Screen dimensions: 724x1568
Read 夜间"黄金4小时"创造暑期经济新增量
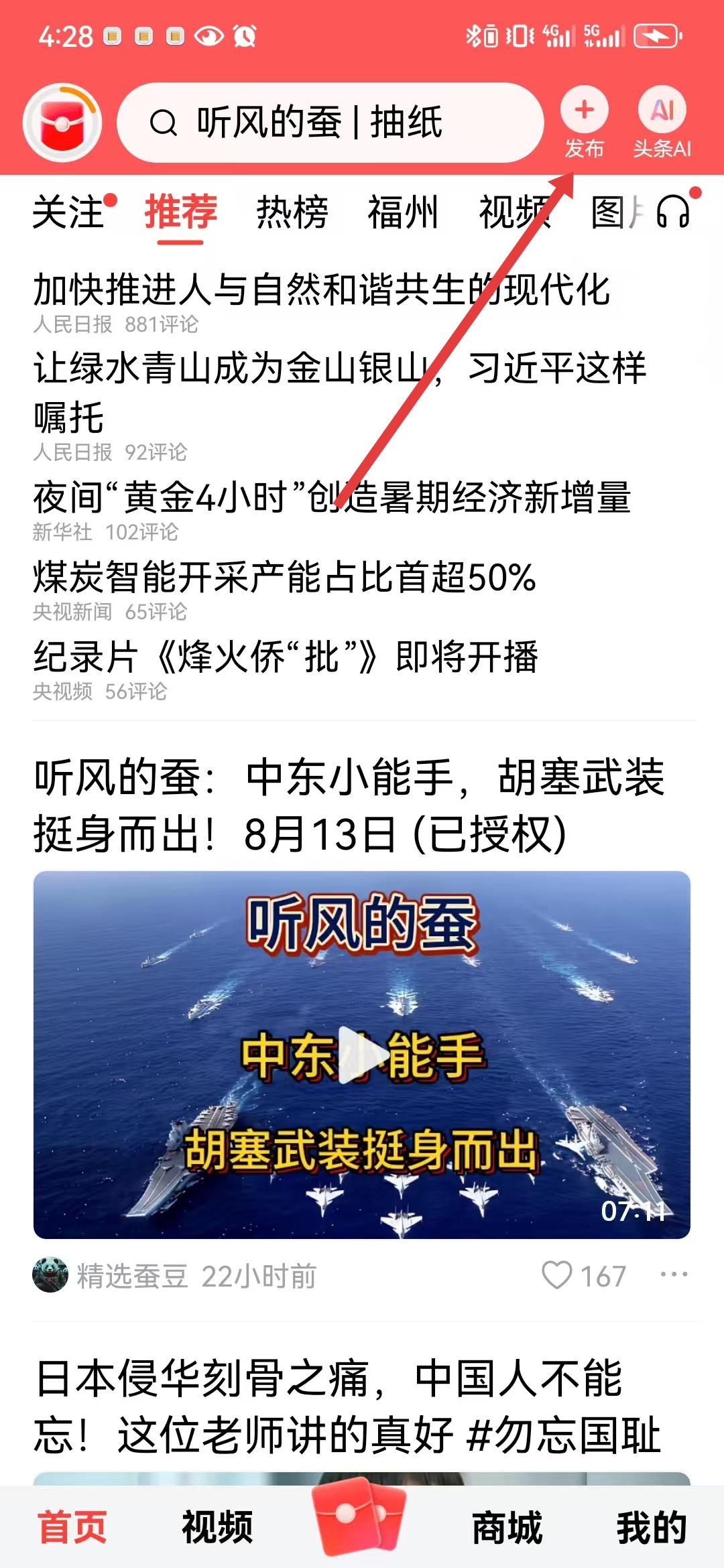tap(332, 498)
